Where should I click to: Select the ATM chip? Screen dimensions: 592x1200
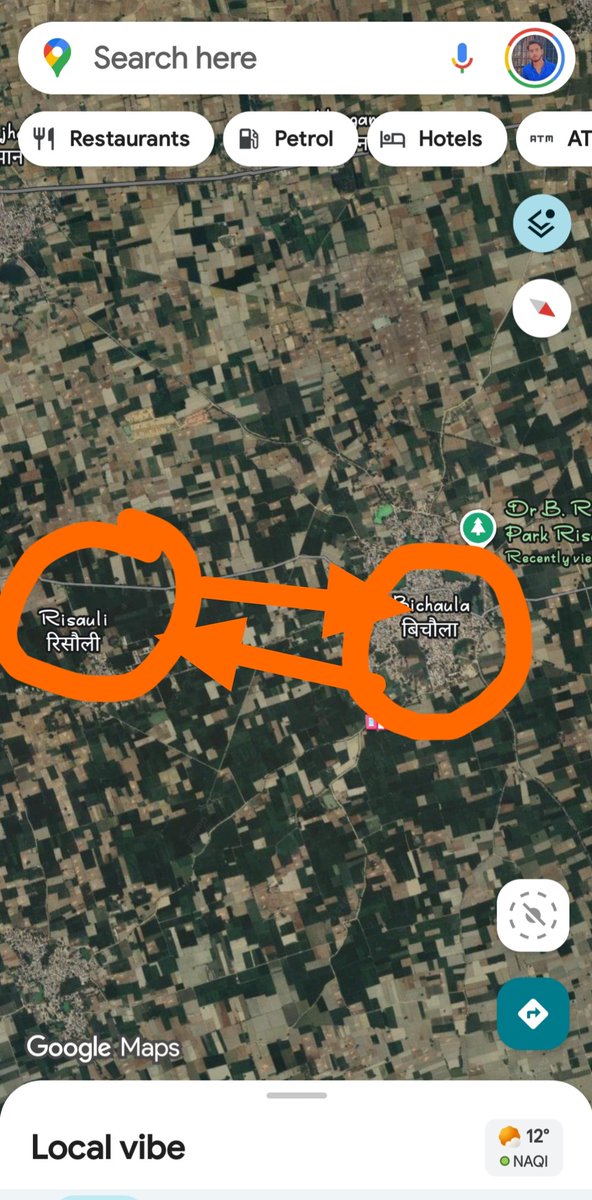tap(555, 139)
